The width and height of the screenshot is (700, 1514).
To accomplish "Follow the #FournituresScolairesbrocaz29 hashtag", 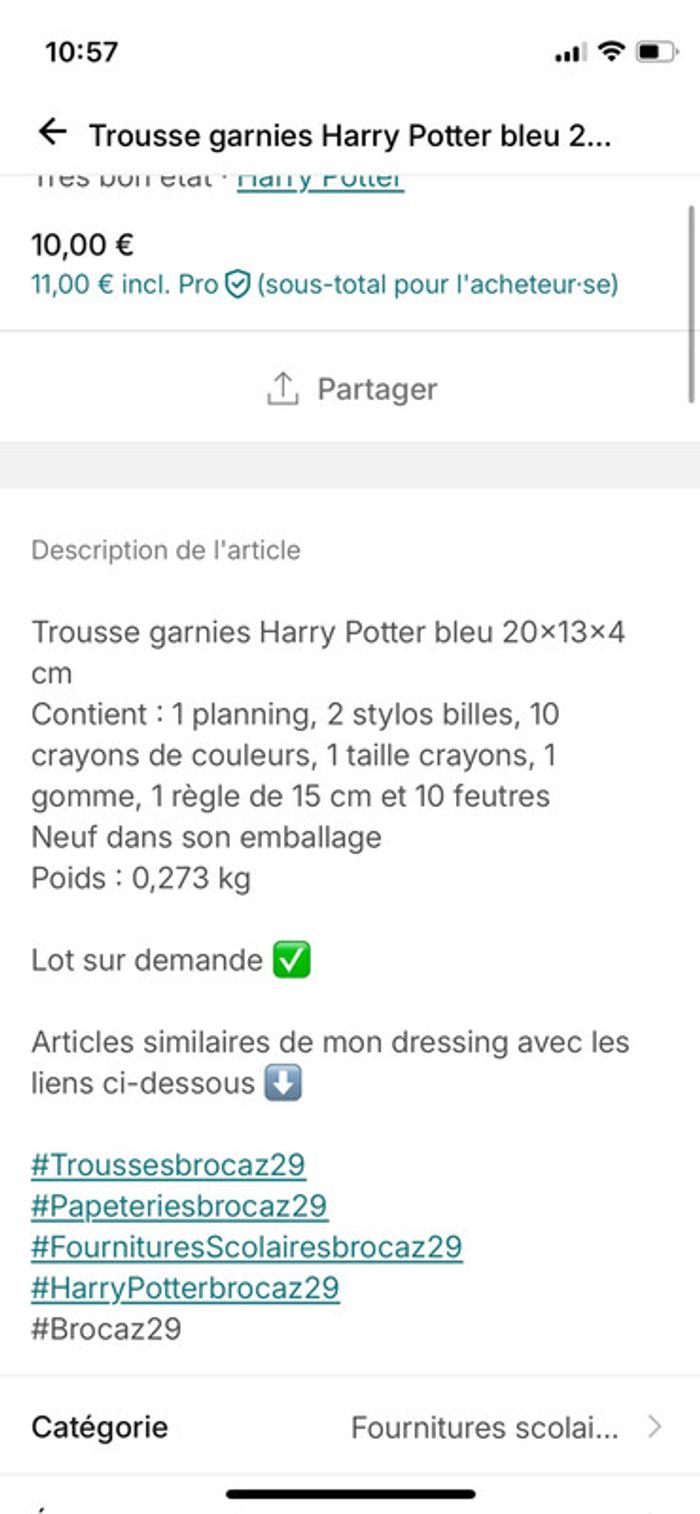I will pyautogui.click(x=246, y=1247).
